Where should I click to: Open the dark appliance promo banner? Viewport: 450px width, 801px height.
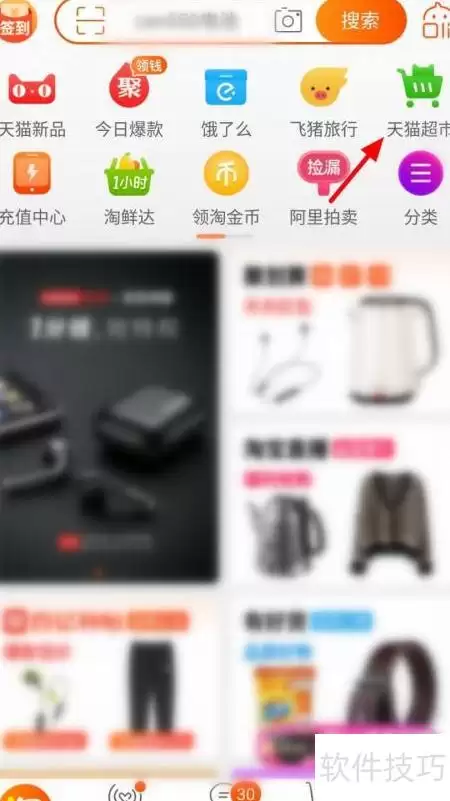tap(109, 416)
